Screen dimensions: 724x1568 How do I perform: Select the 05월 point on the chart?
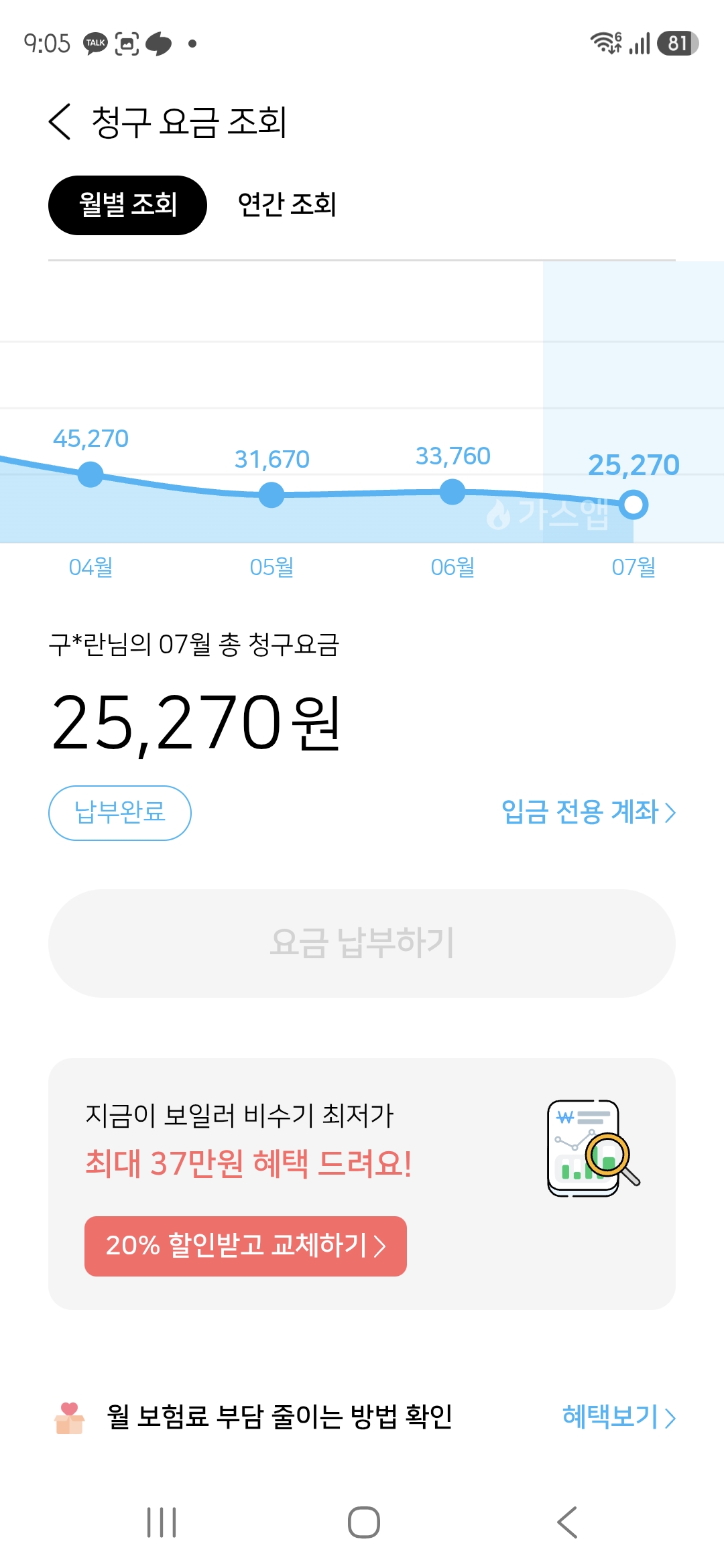[x=271, y=495]
